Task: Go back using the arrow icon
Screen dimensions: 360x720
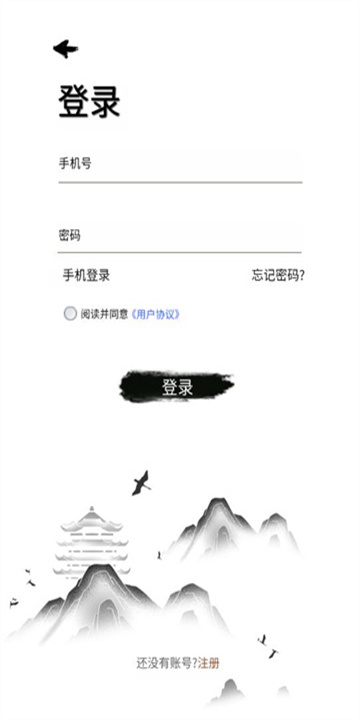Action: [65, 49]
